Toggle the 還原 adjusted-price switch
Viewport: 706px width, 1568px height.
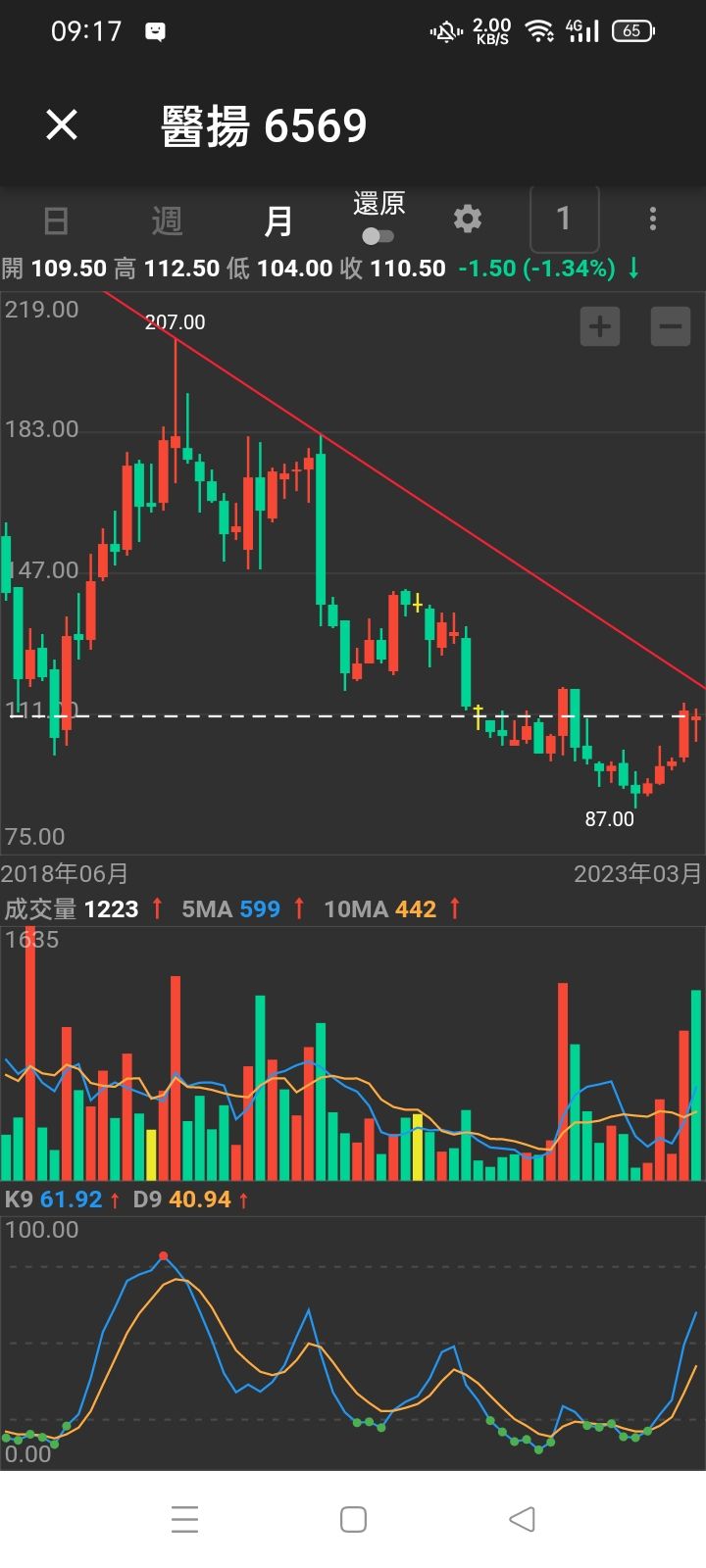point(378,235)
